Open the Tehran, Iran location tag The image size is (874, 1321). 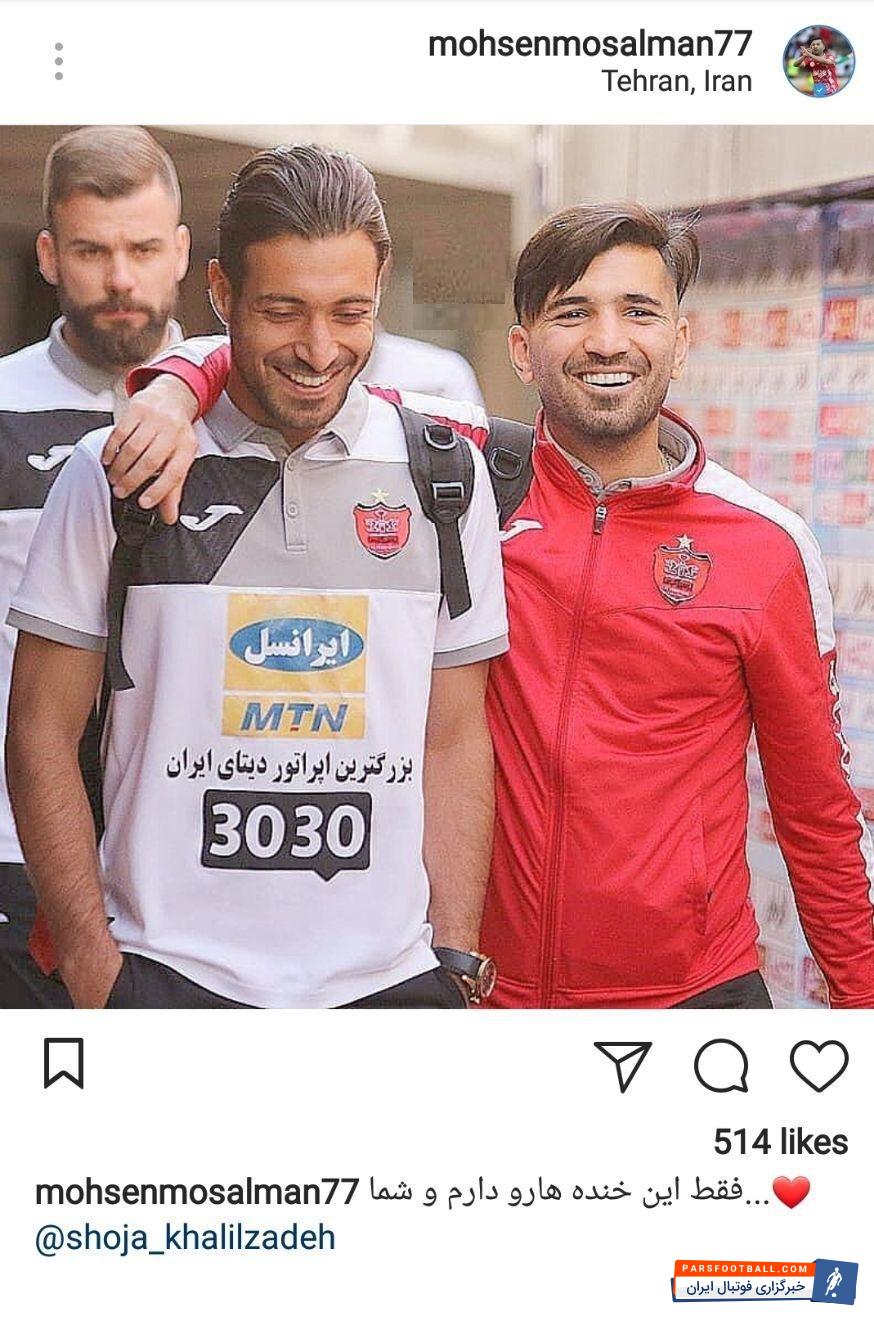(676, 82)
